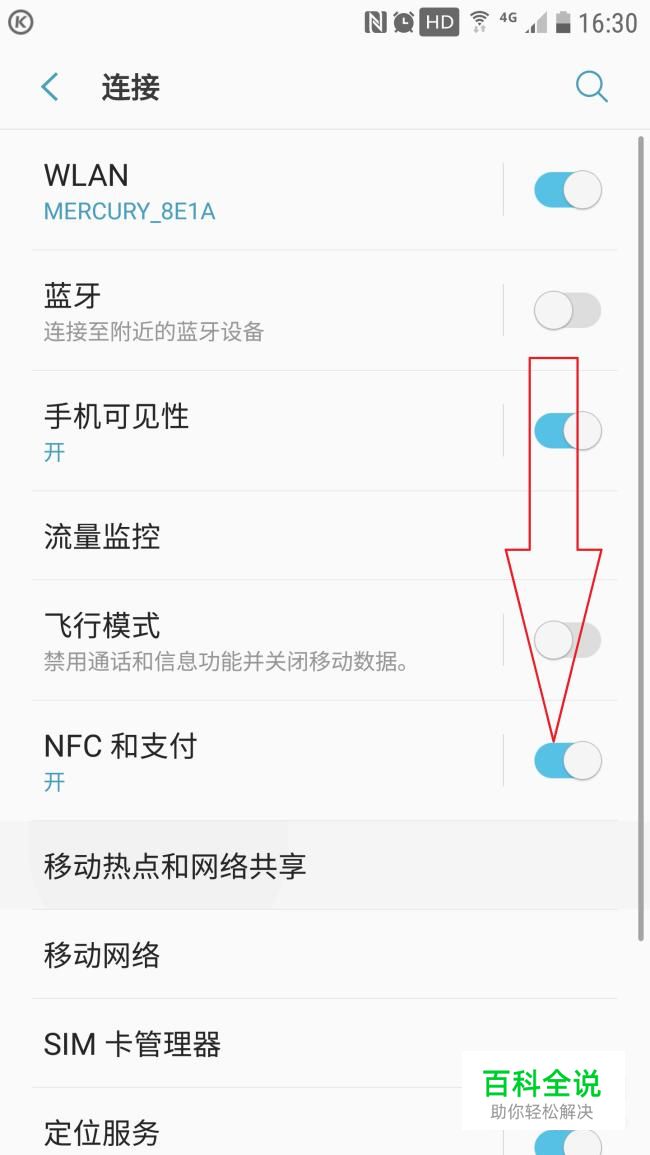Enable the 蓝牙 switch
The image size is (650, 1155).
point(567,311)
